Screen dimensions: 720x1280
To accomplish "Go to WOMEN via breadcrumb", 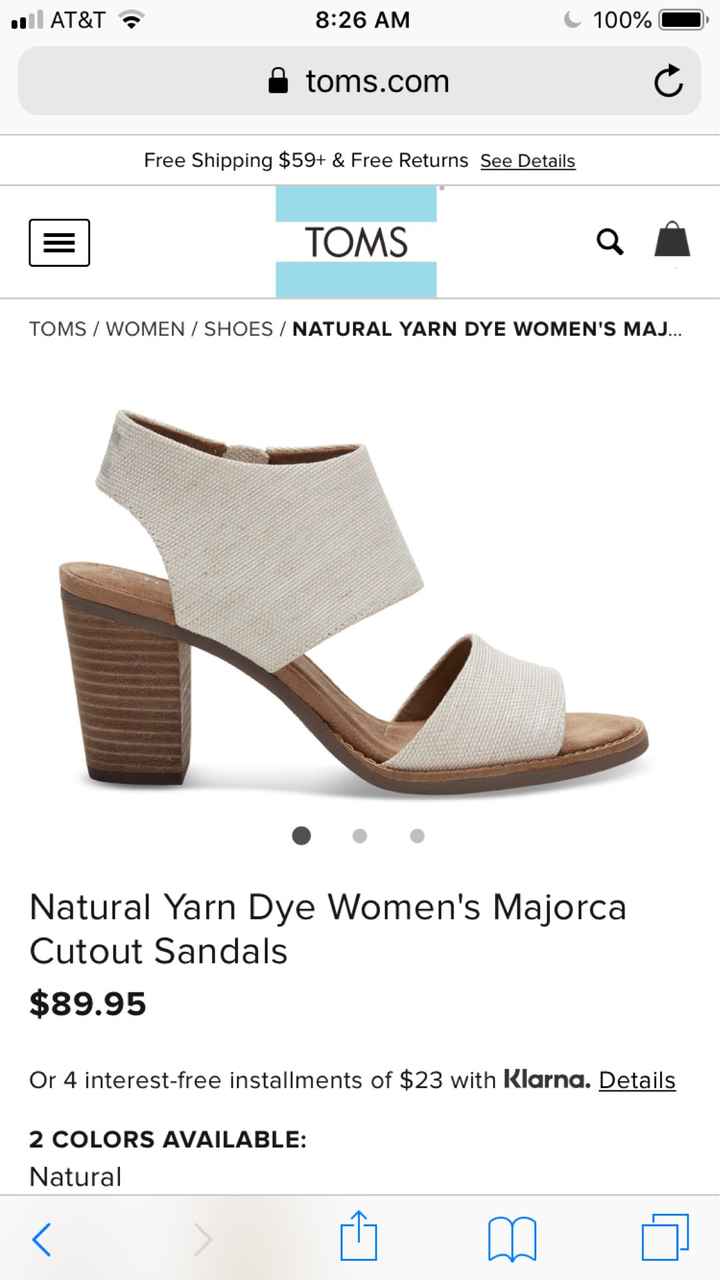I will point(144,328).
